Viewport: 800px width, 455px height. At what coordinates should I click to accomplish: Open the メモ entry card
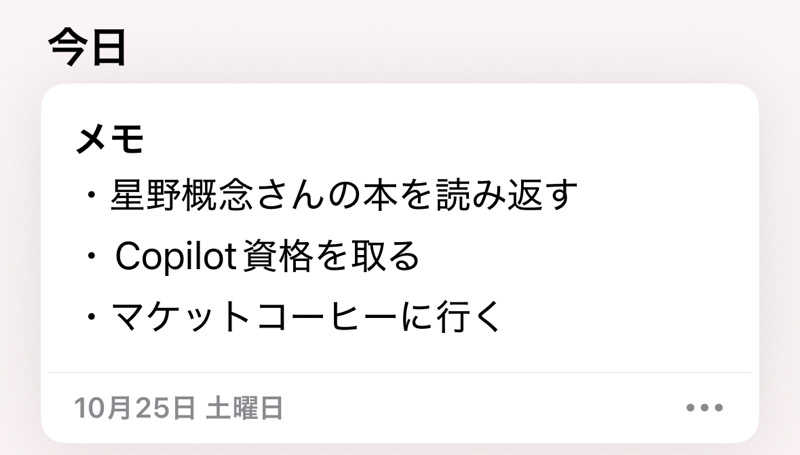400,230
